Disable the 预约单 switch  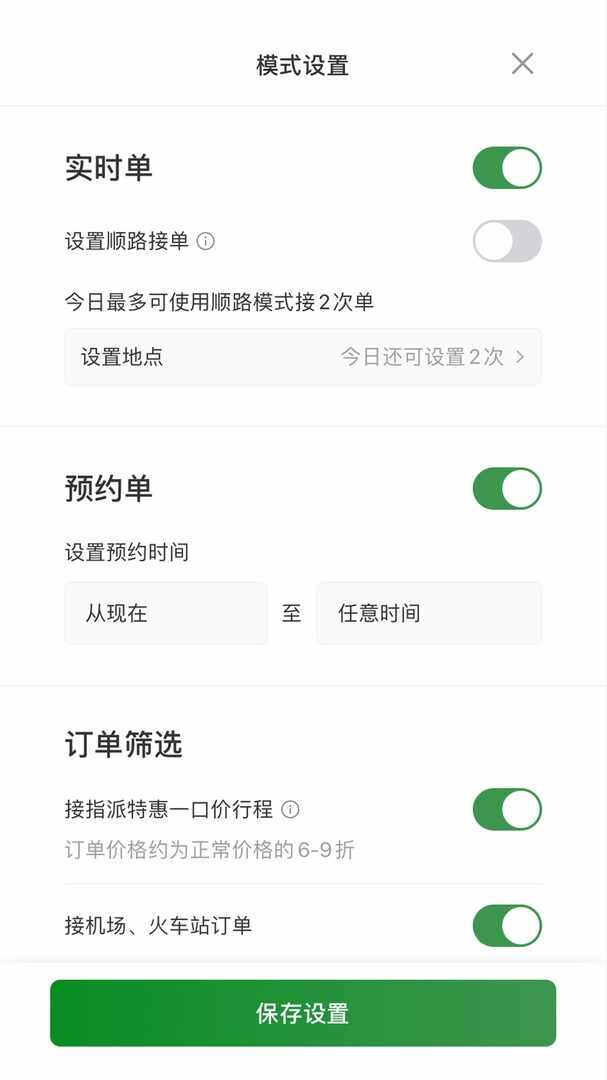coord(507,489)
